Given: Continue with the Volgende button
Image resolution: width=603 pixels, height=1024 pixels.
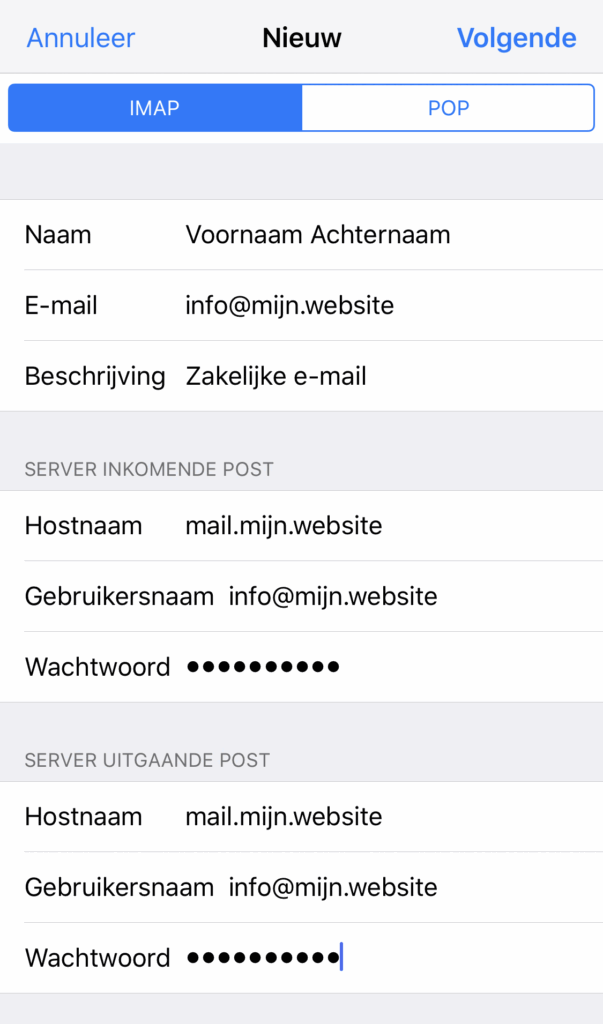Looking at the screenshot, I should [516, 38].
